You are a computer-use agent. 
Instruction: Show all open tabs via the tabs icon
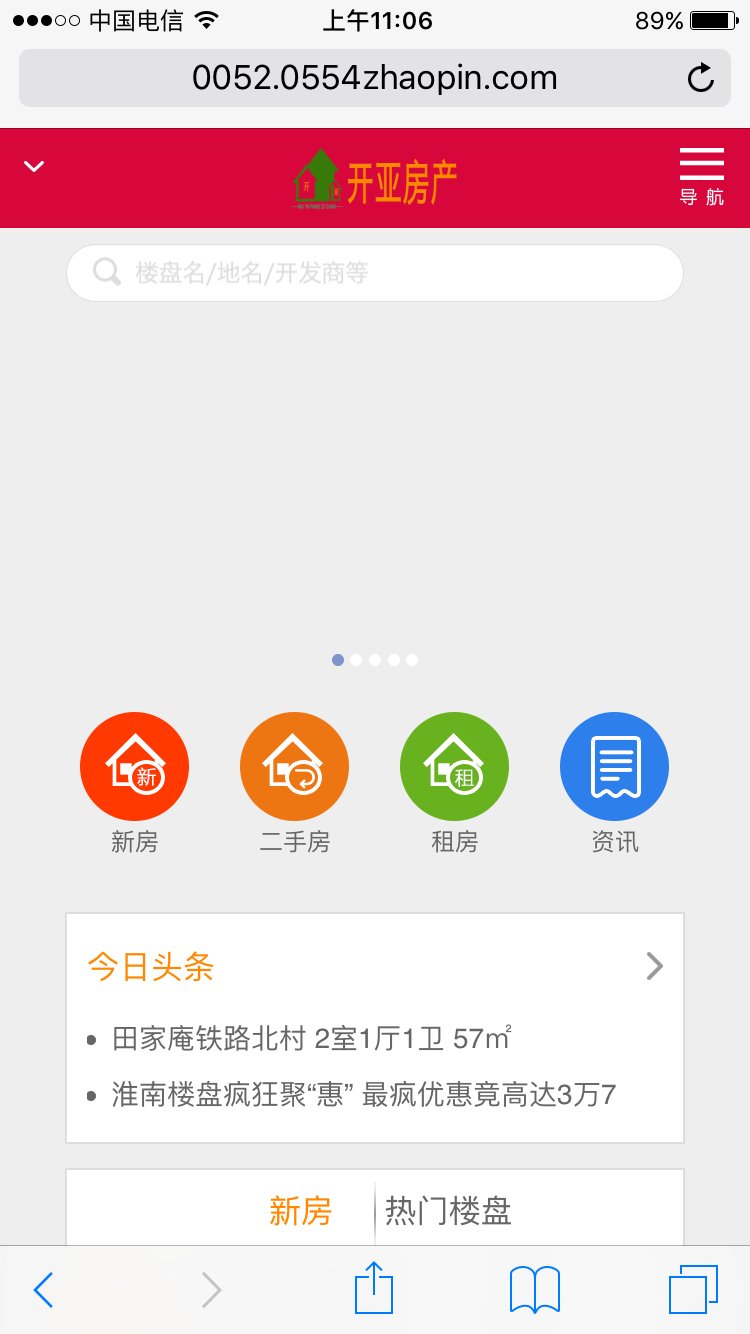pos(692,1289)
